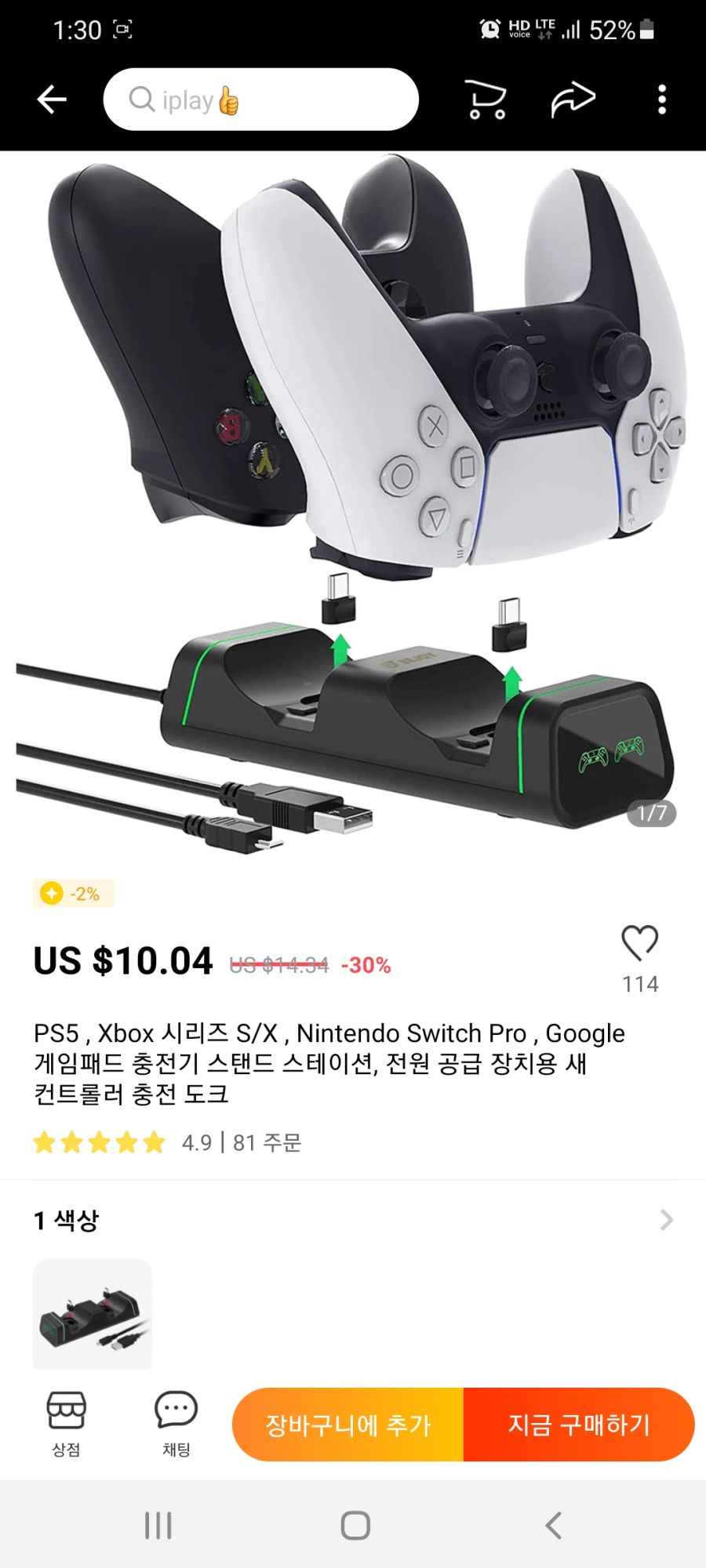Open the shopping cart
Image resolution: width=706 pixels, height=1568 pixels.
486,100
